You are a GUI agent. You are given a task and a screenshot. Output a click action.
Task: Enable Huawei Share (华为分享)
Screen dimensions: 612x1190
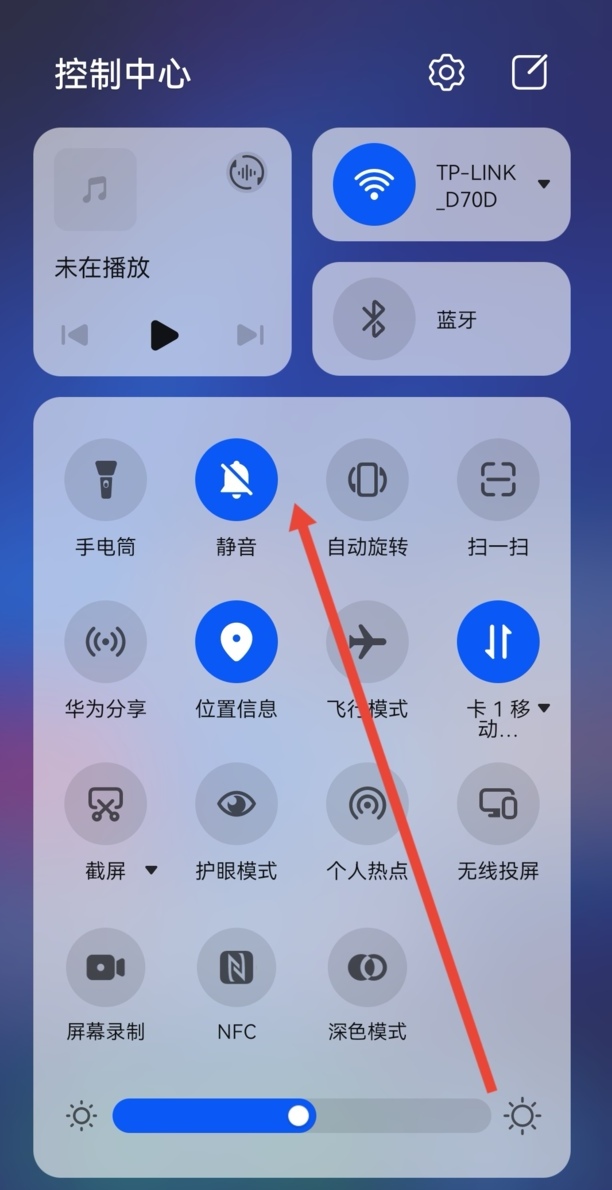point(105,642)
